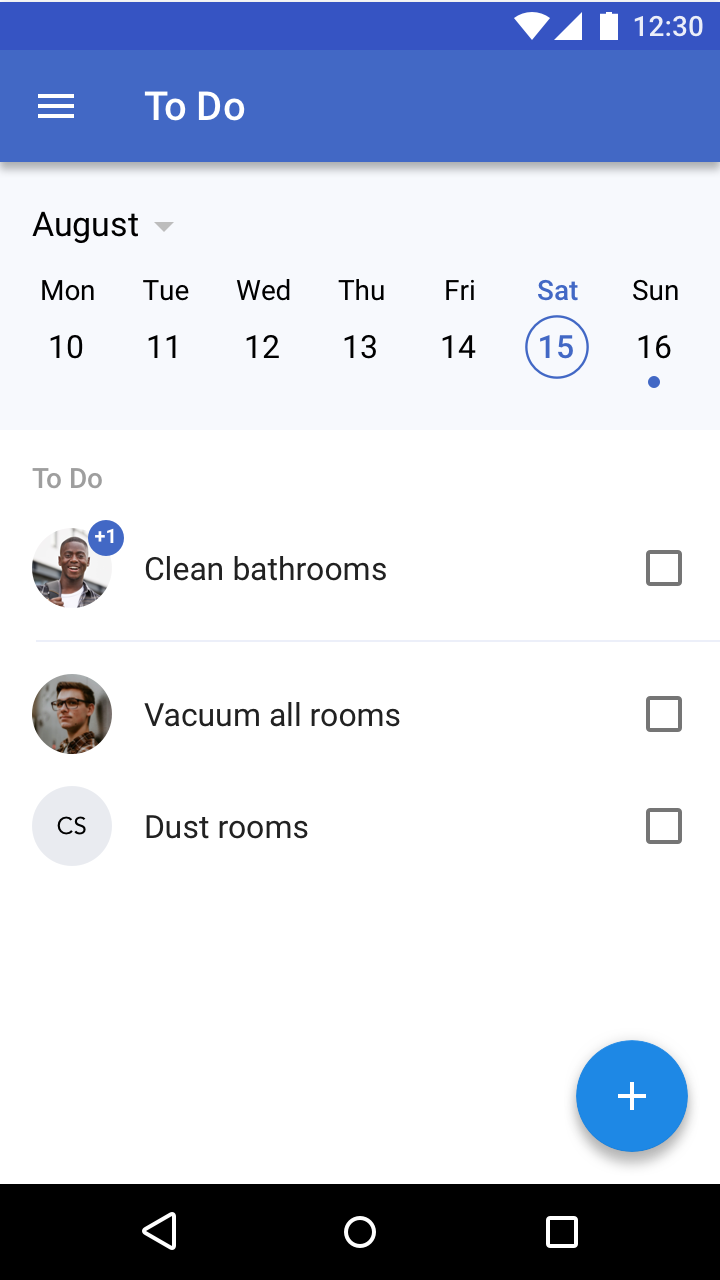Check off Clean bathrooms task
This screenshot has width=720, height=1280.
point(664,568)
